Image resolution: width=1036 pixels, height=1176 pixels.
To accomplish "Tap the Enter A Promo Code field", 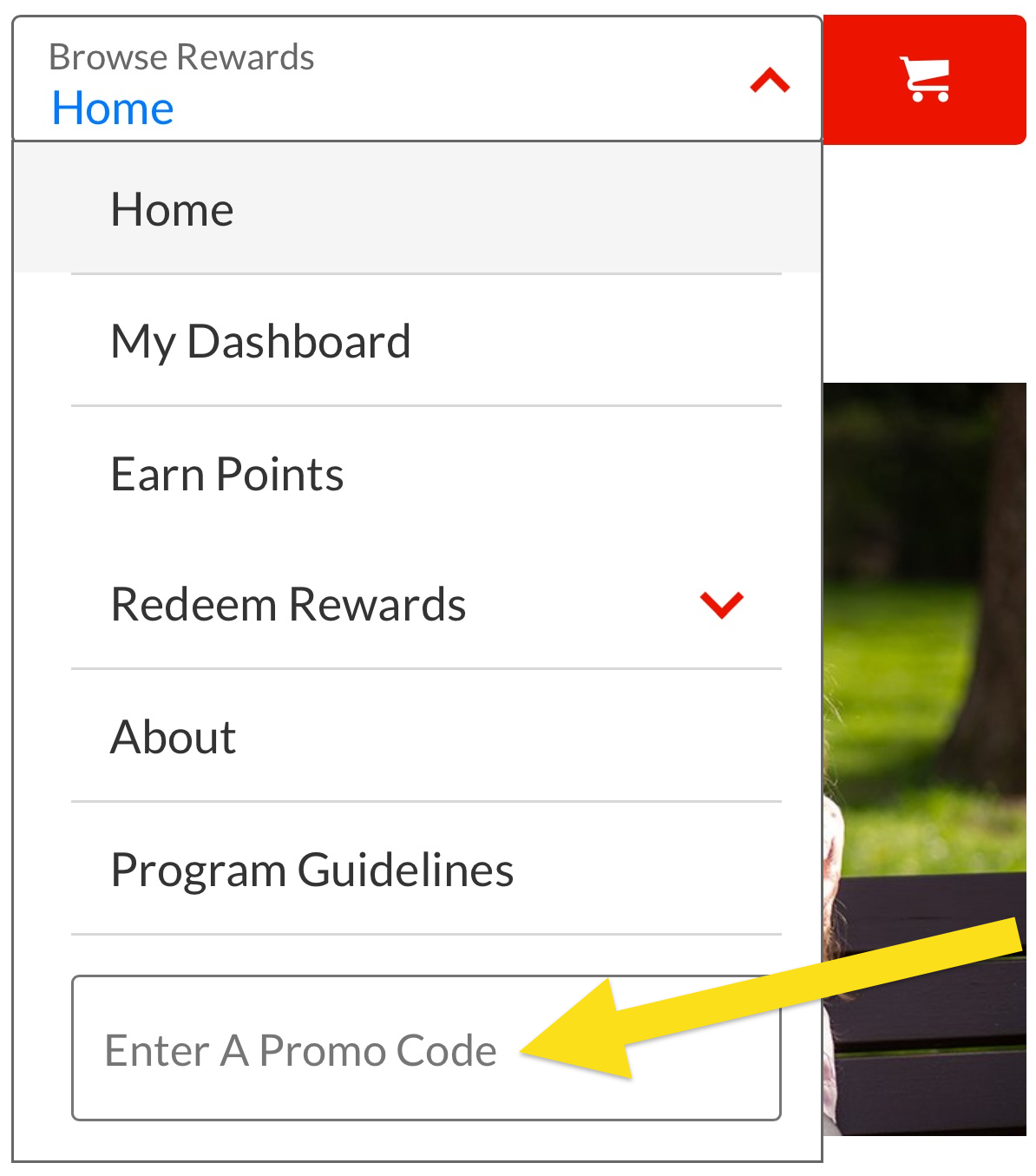I will [300, 1049].
